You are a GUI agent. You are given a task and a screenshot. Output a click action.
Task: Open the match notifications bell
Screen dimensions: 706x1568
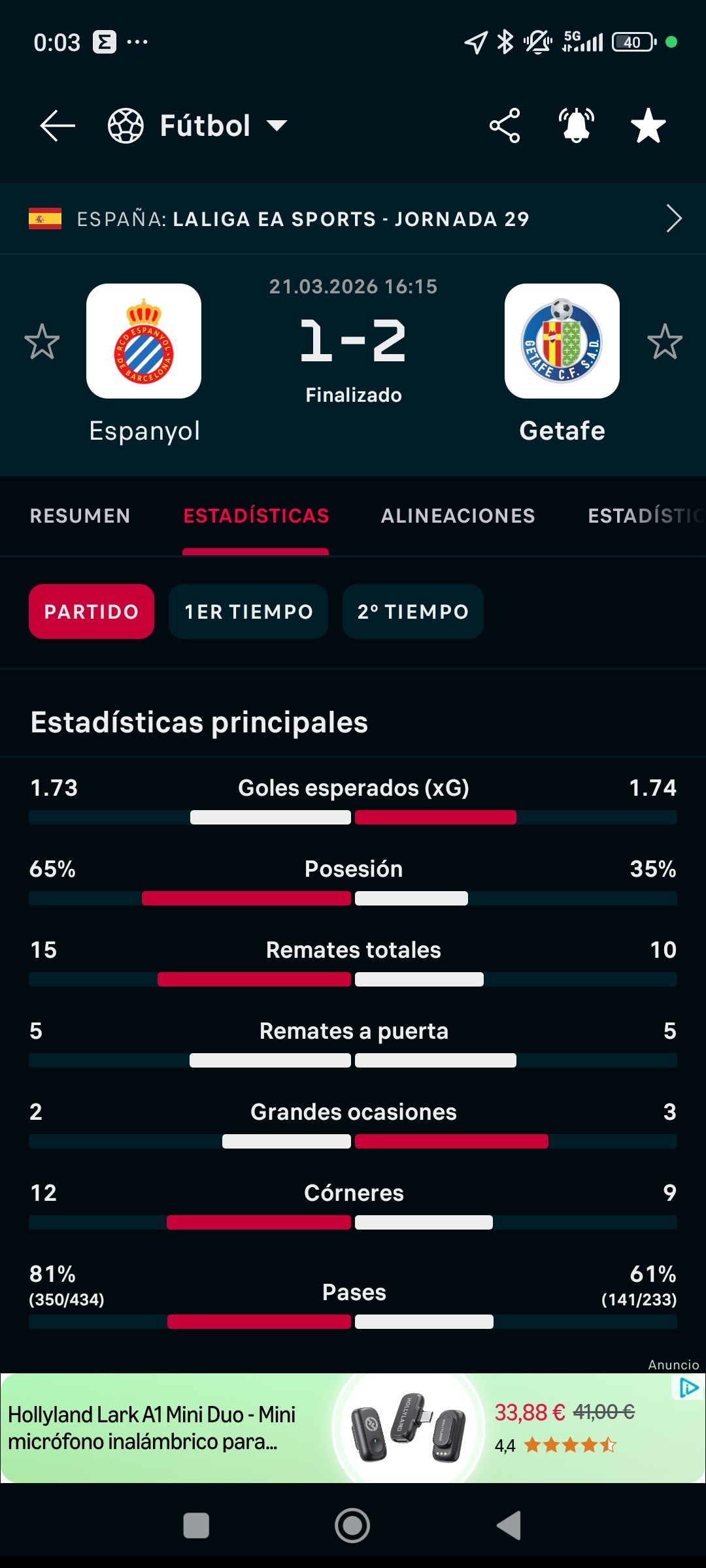577,125
